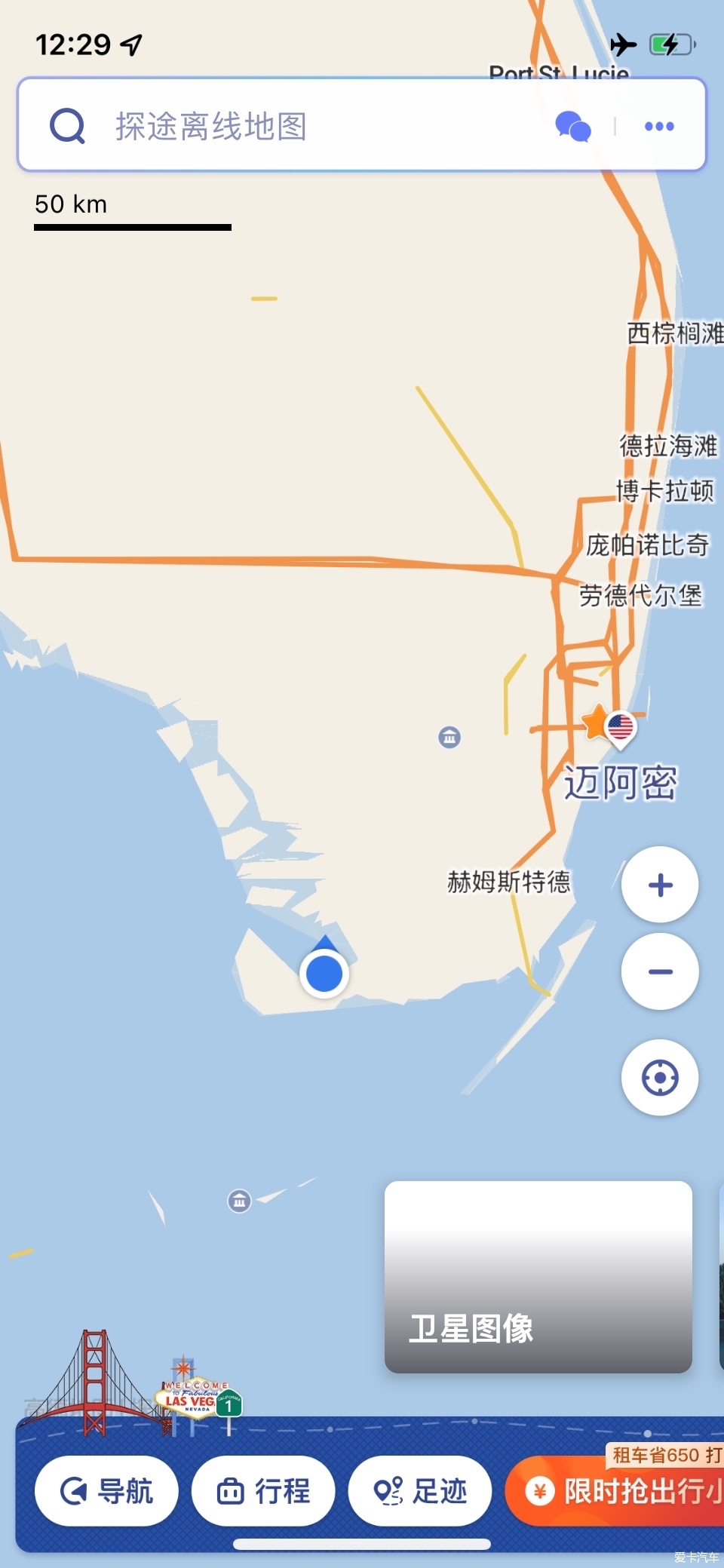Viewport: 724px width, 1568px height.
Task: Tap the blue current location dot
Action: pyautogui.click(x=324, y=974)
